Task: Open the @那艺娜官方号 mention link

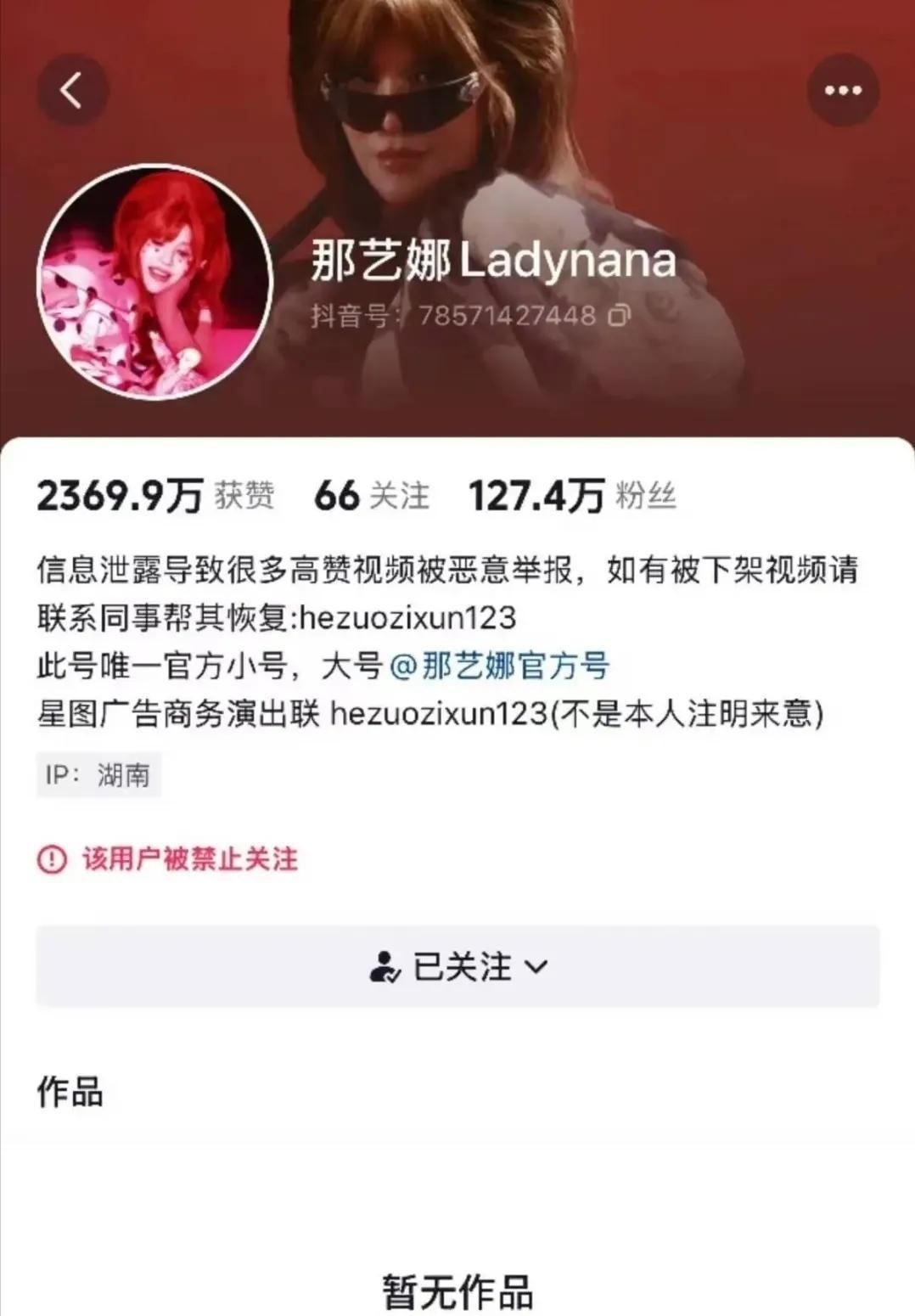Action: pyautogui.click(x=499, y=666)
